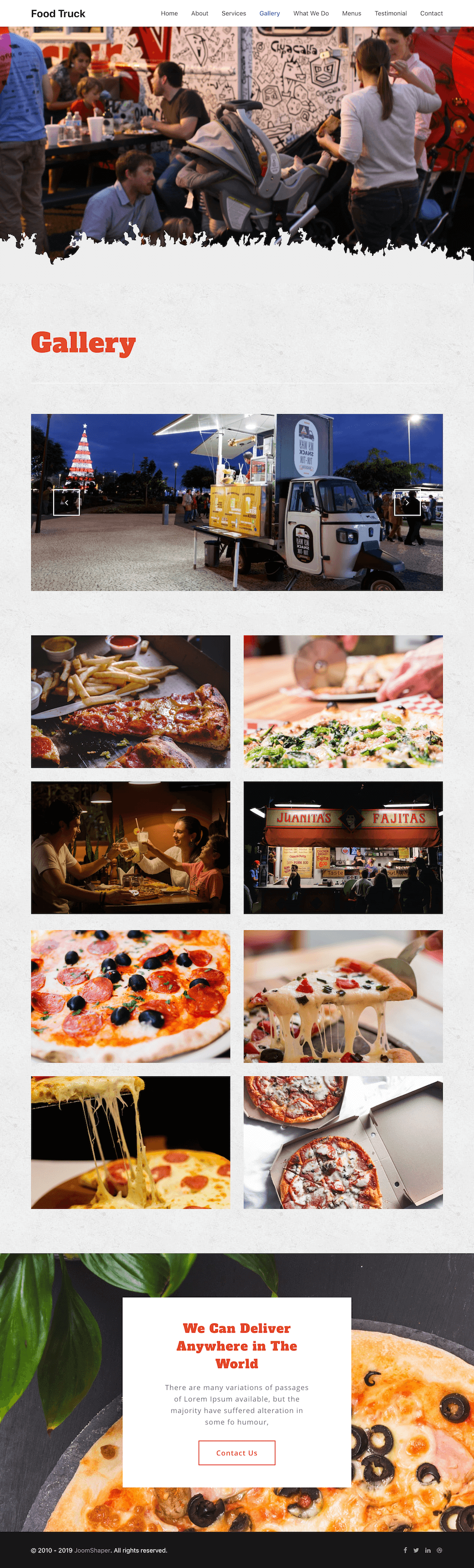Select the Gallery nav item
The height and width of the screenshot is (1568, 474).
coord(269,13)
